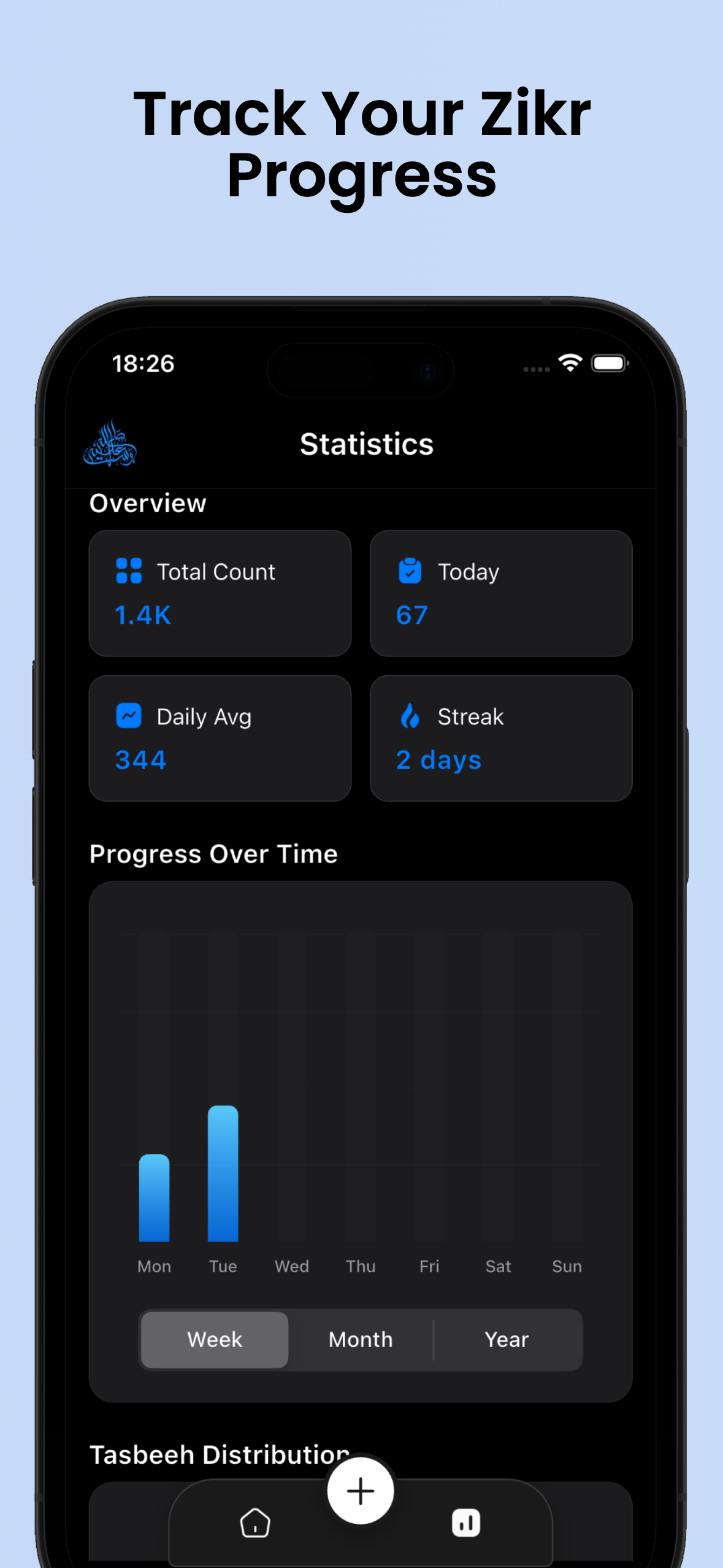Open the Statistics bar-chart icon
Image resolution: width=723 pixels, height=1568 pixels.
[465, 1523]
